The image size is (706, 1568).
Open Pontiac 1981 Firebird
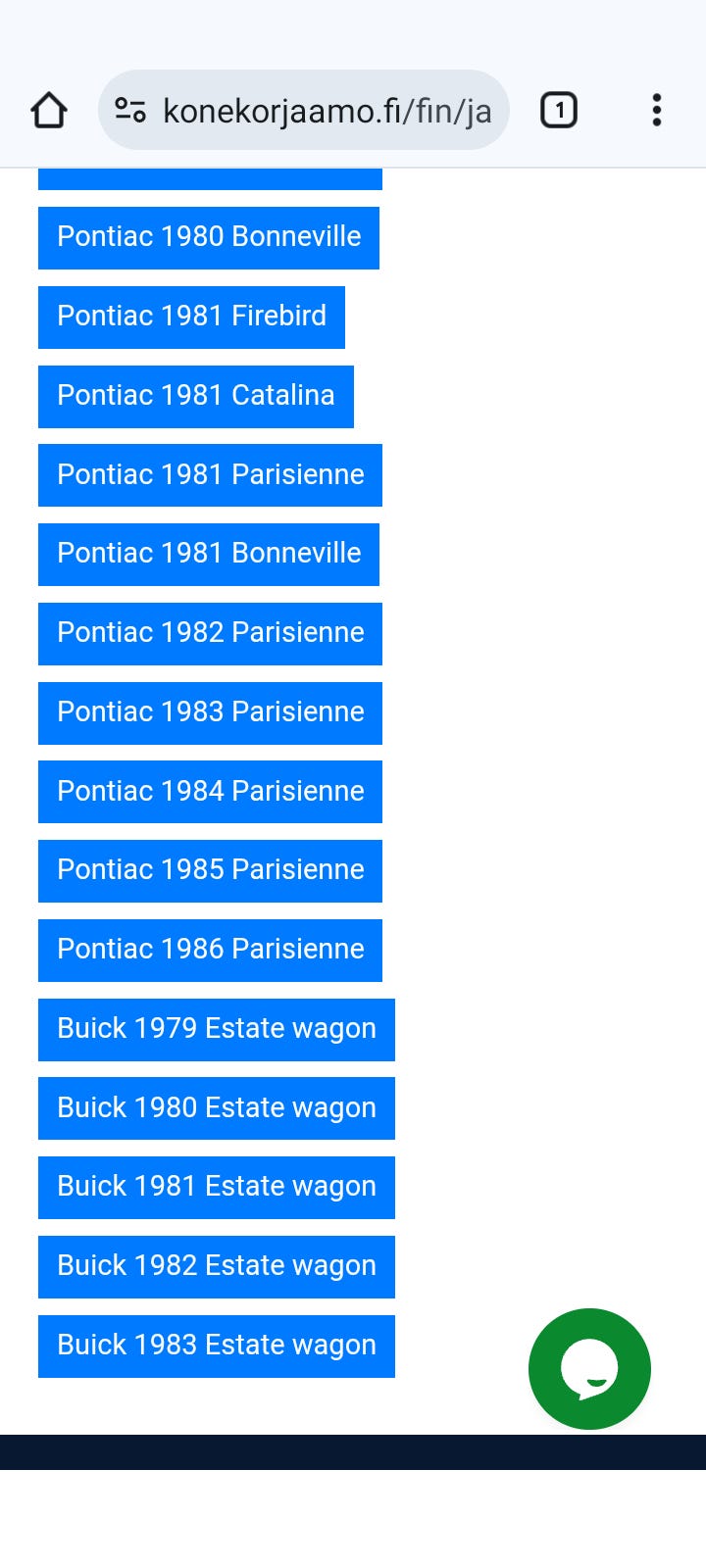pos(191,317)
